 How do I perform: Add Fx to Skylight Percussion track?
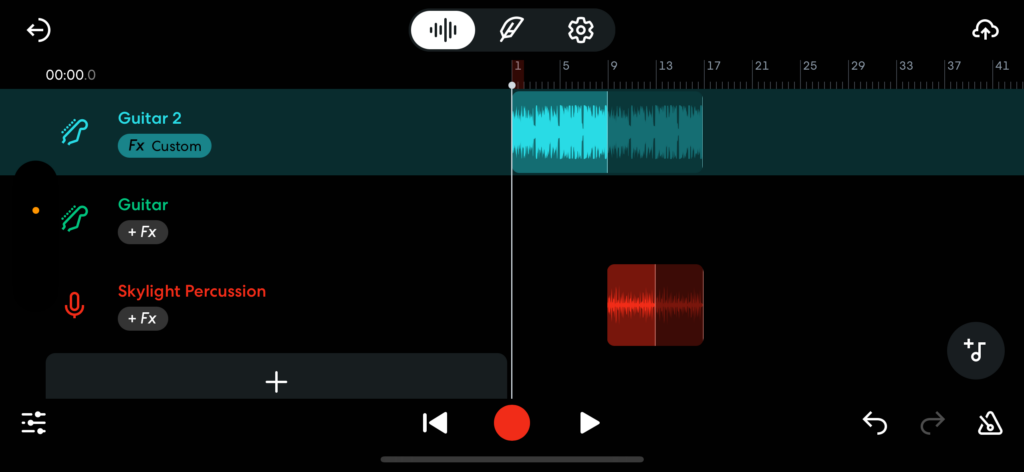143,319
